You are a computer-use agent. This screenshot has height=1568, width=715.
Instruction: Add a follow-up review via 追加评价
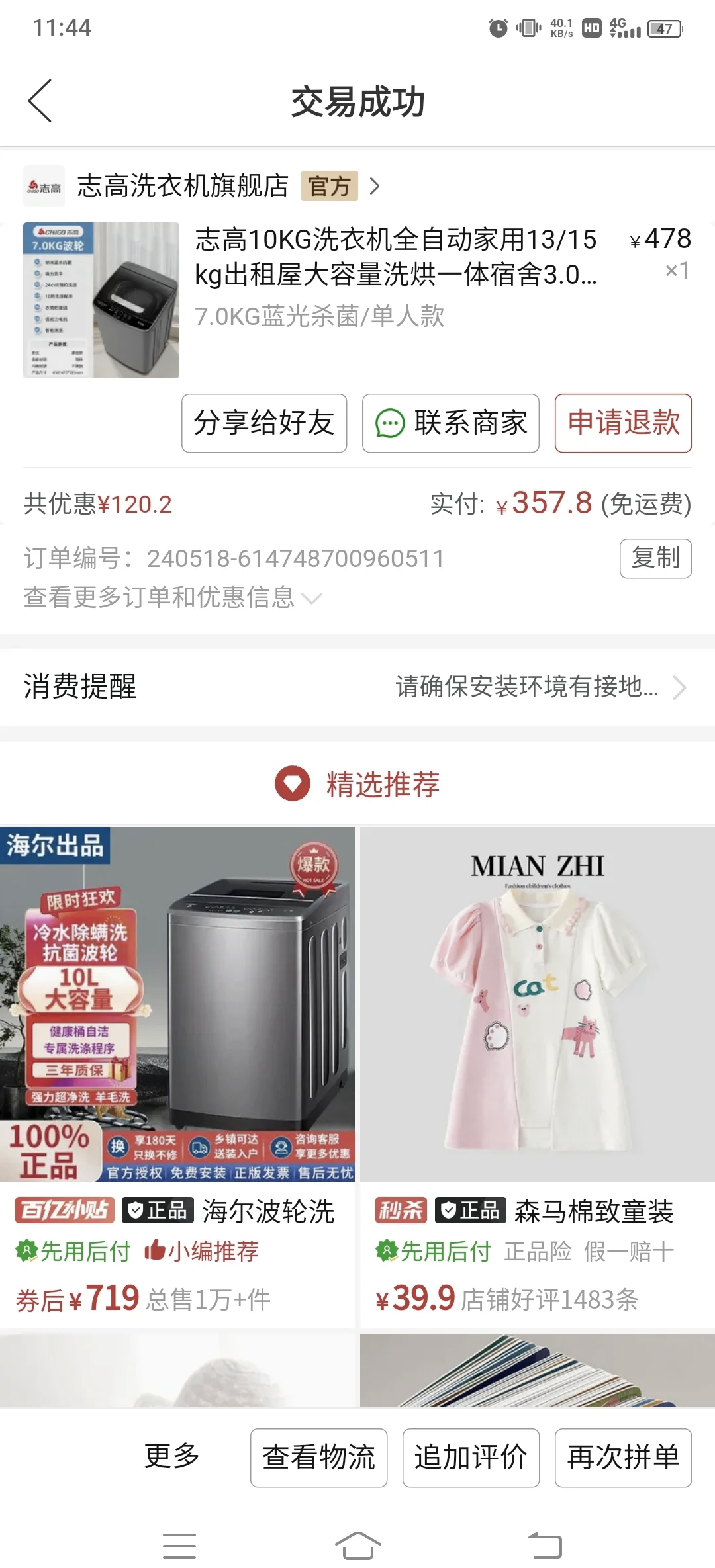[x=471, y=1458]
